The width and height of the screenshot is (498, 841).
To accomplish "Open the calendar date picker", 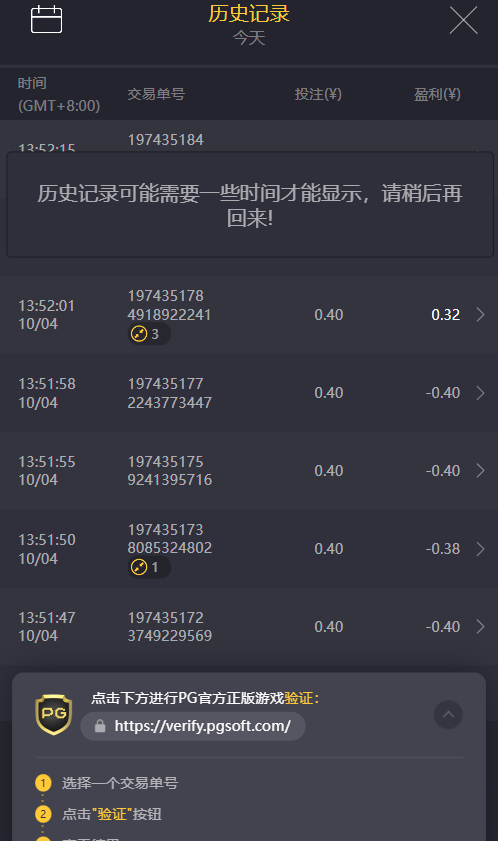I will point(46,20).
